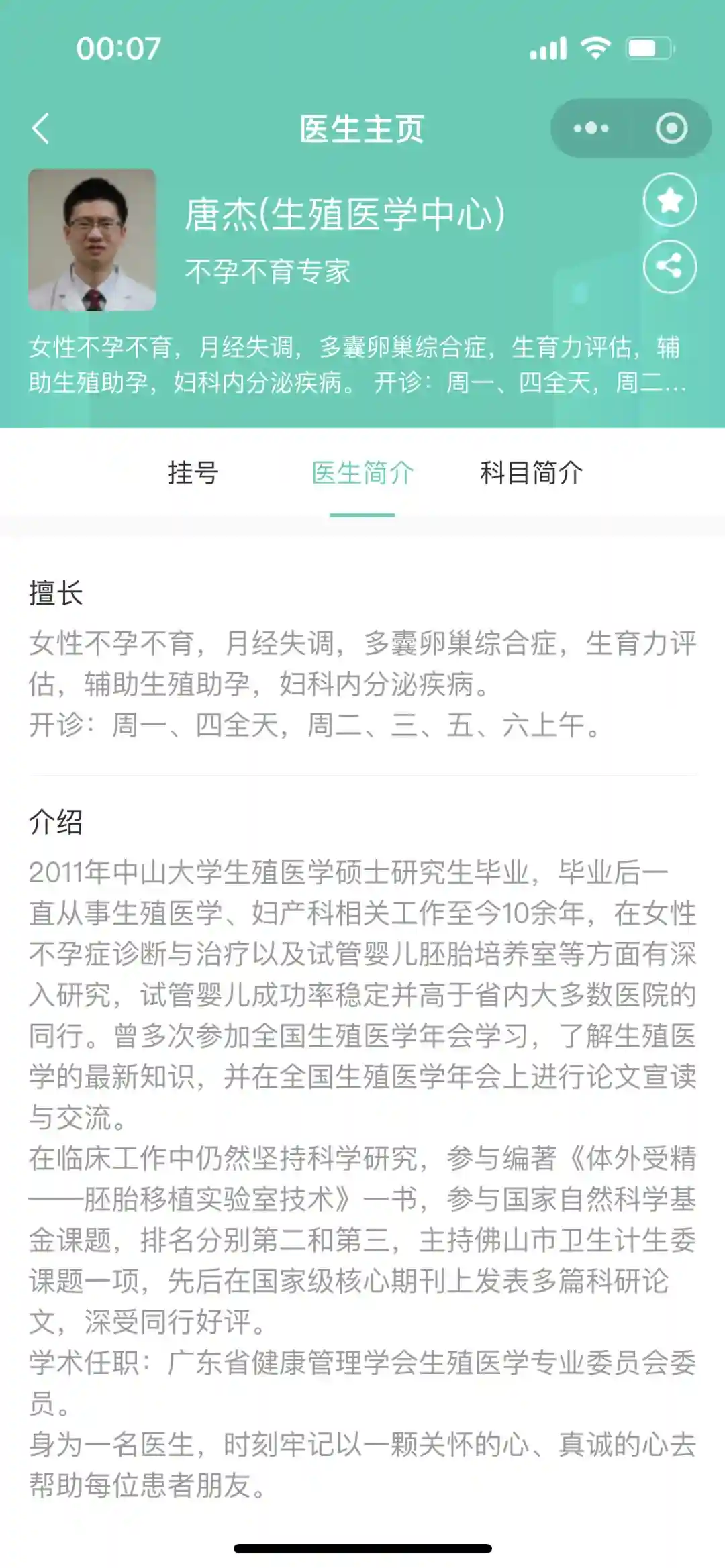
Task: Close the mini program with the circle button
Action: pyautogui.click(x=671, y=128)
